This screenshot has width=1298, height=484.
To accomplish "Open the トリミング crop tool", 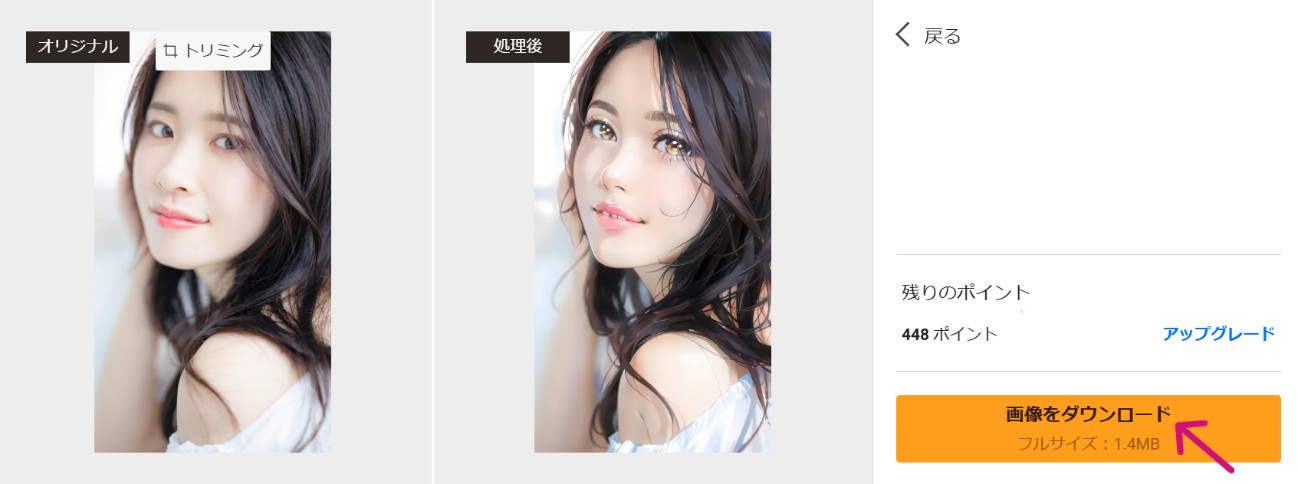I will point(213,50).
